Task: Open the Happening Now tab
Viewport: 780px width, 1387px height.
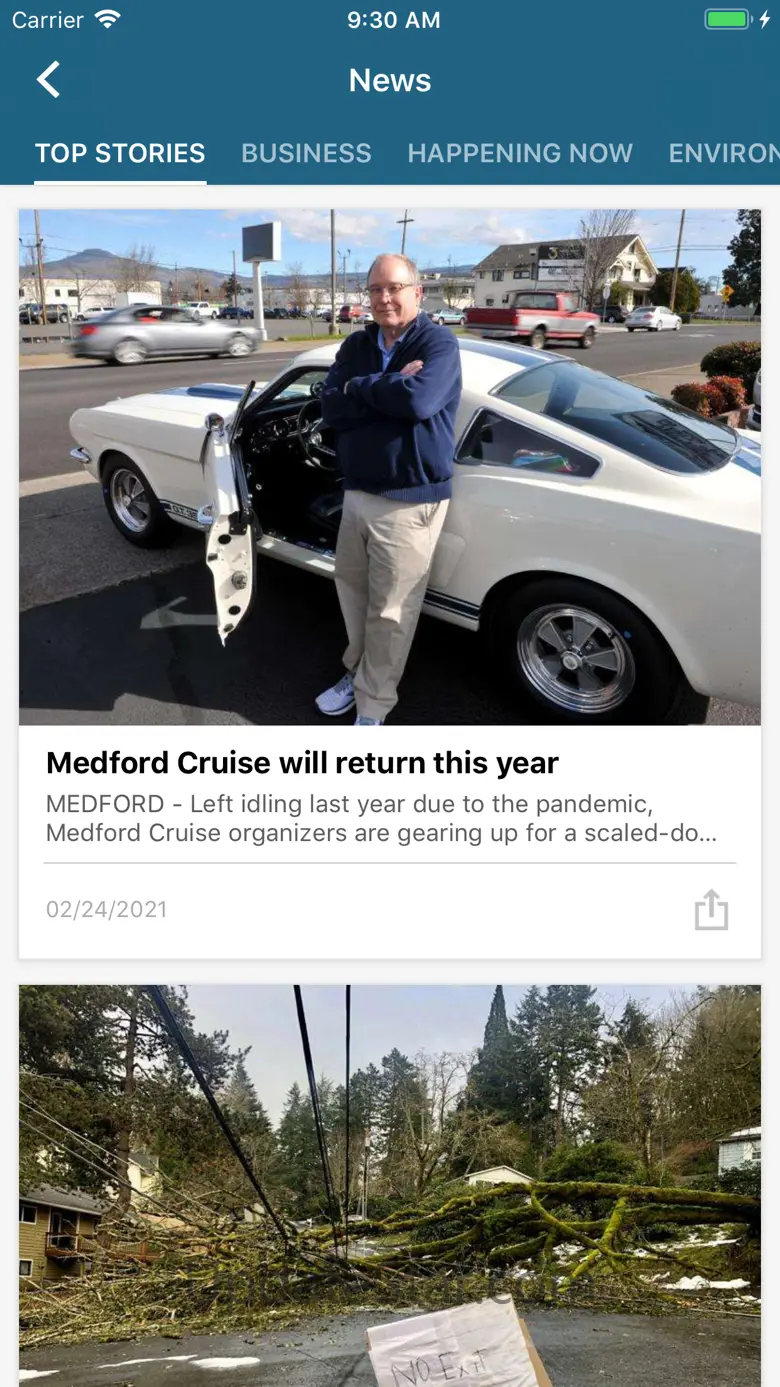Action: tap(520, 153)
